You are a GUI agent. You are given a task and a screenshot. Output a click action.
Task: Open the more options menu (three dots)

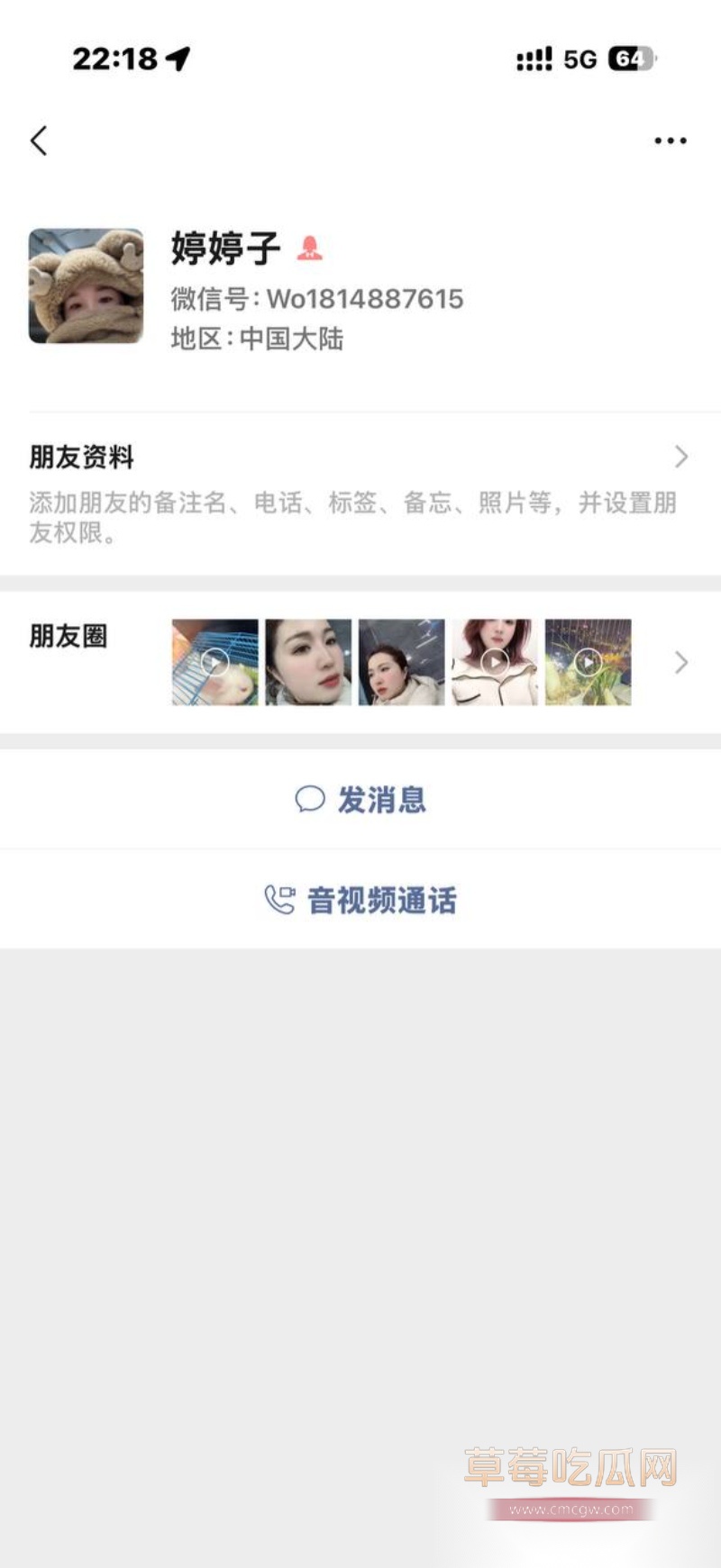pyautogui.click(x=669, y=140)
